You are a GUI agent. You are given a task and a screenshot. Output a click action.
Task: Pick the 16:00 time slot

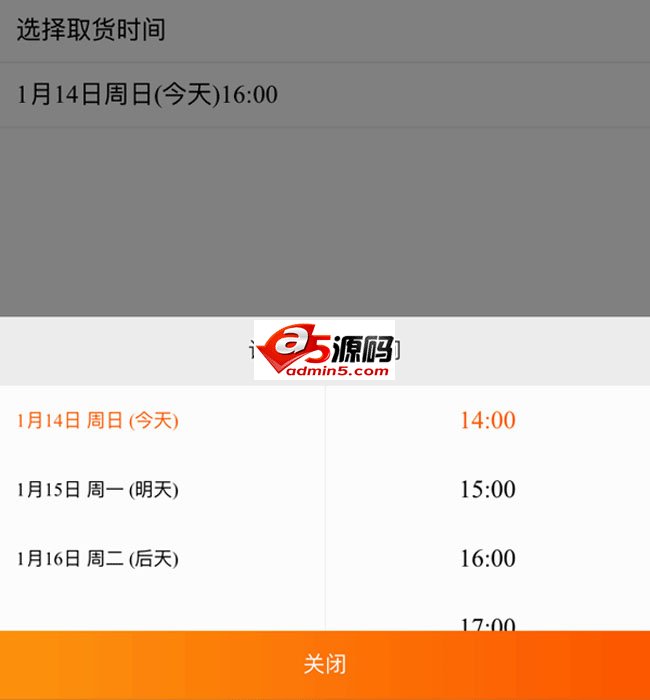coord(487,559)
